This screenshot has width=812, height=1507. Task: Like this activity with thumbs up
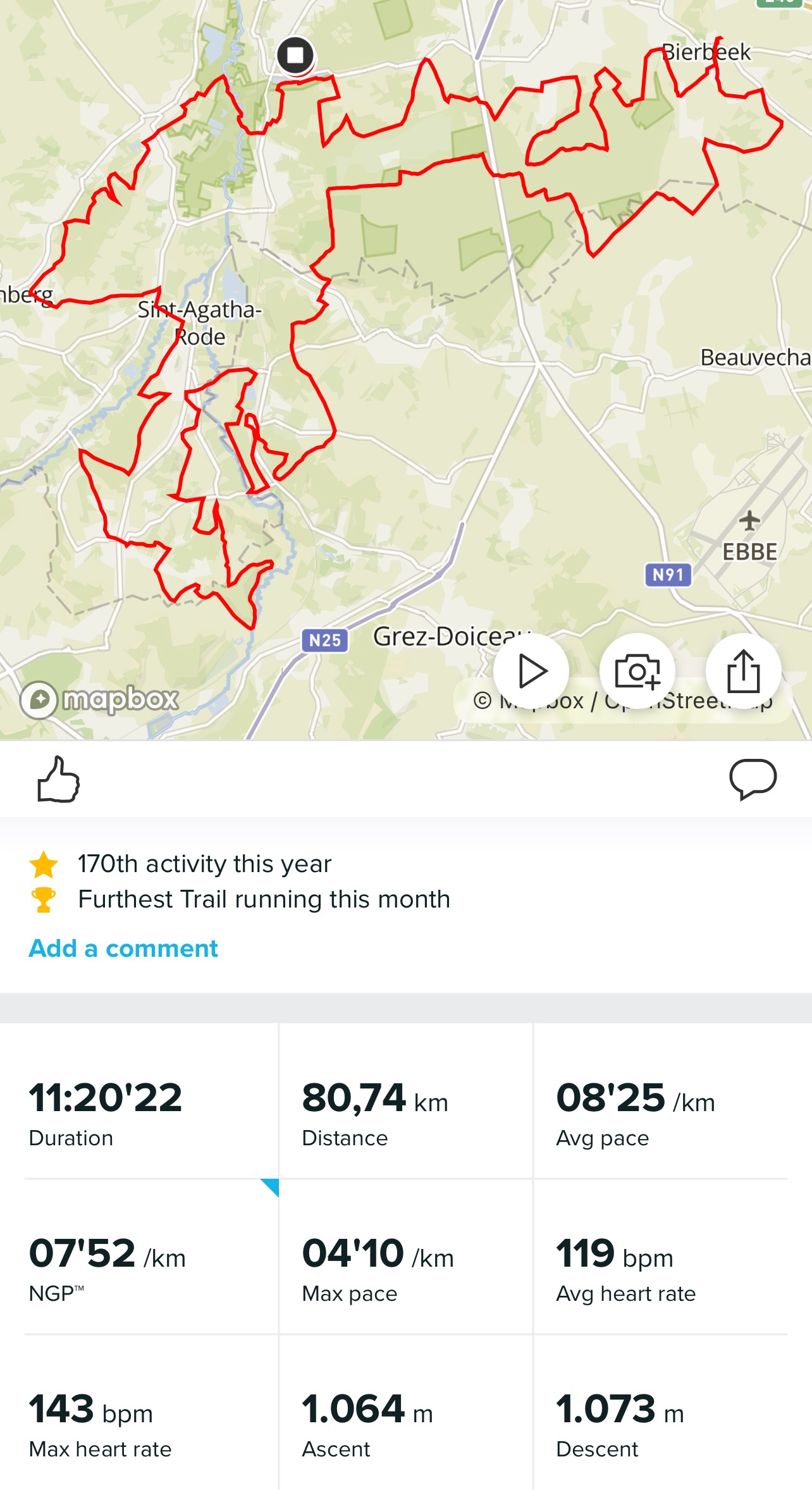pos(58,779)
